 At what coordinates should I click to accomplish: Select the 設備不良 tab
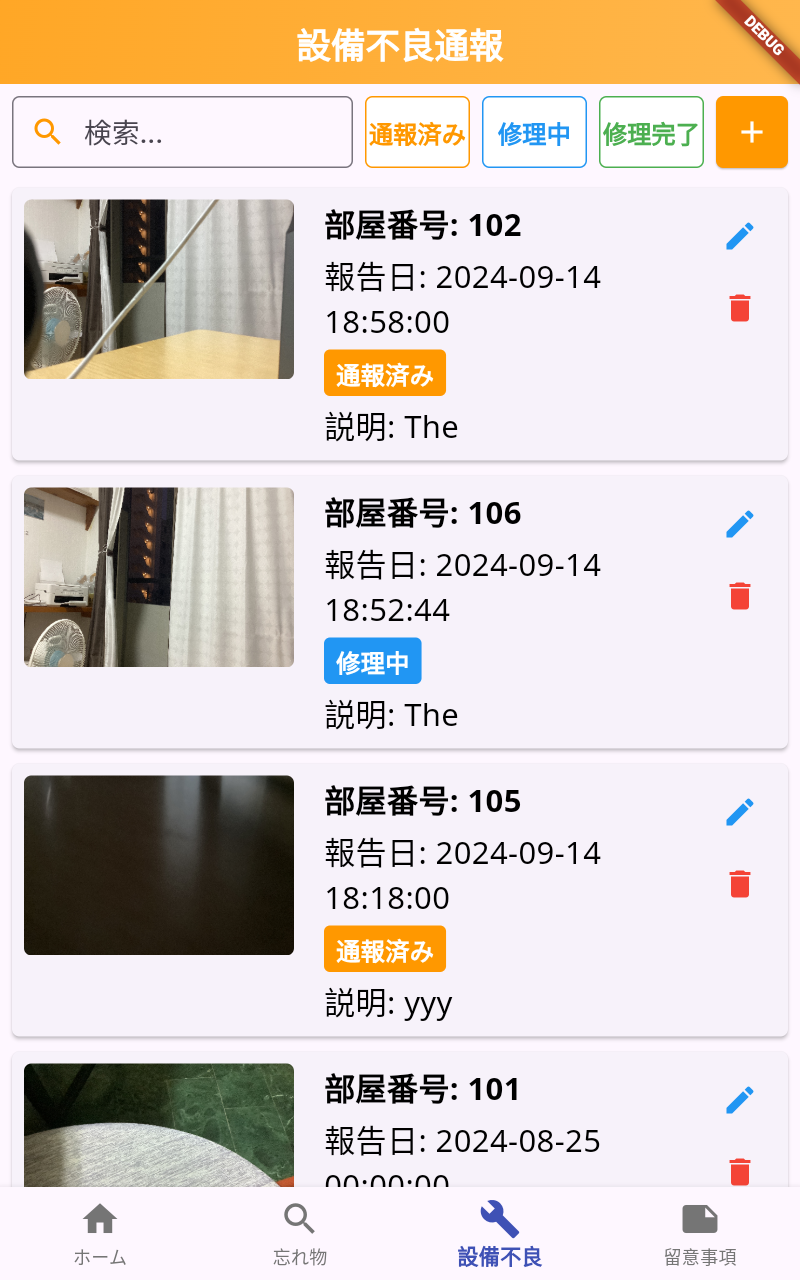[500, 1235]
